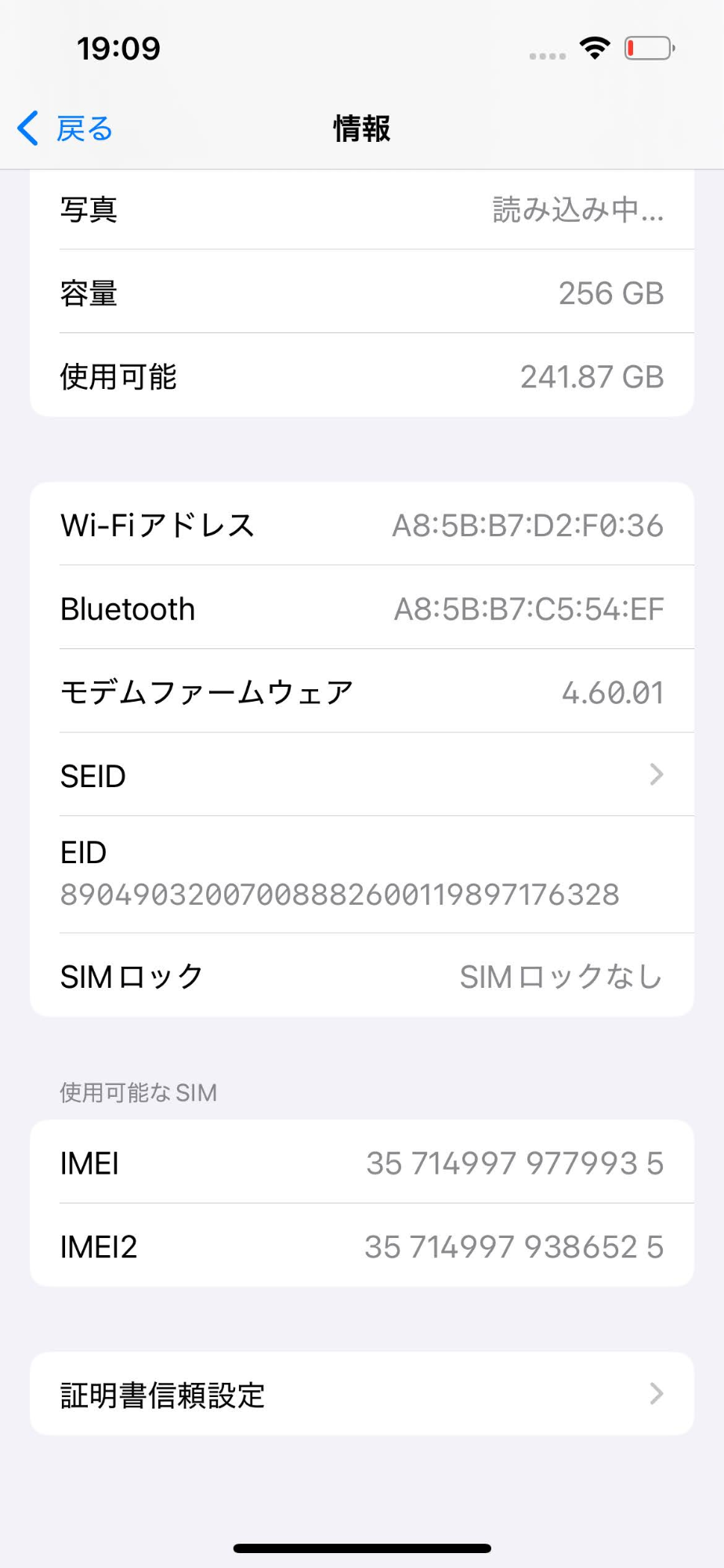This screenshot has height=1568, width=724.
Task: Select the IMEI2 number row
Action: coord(362,1246)
